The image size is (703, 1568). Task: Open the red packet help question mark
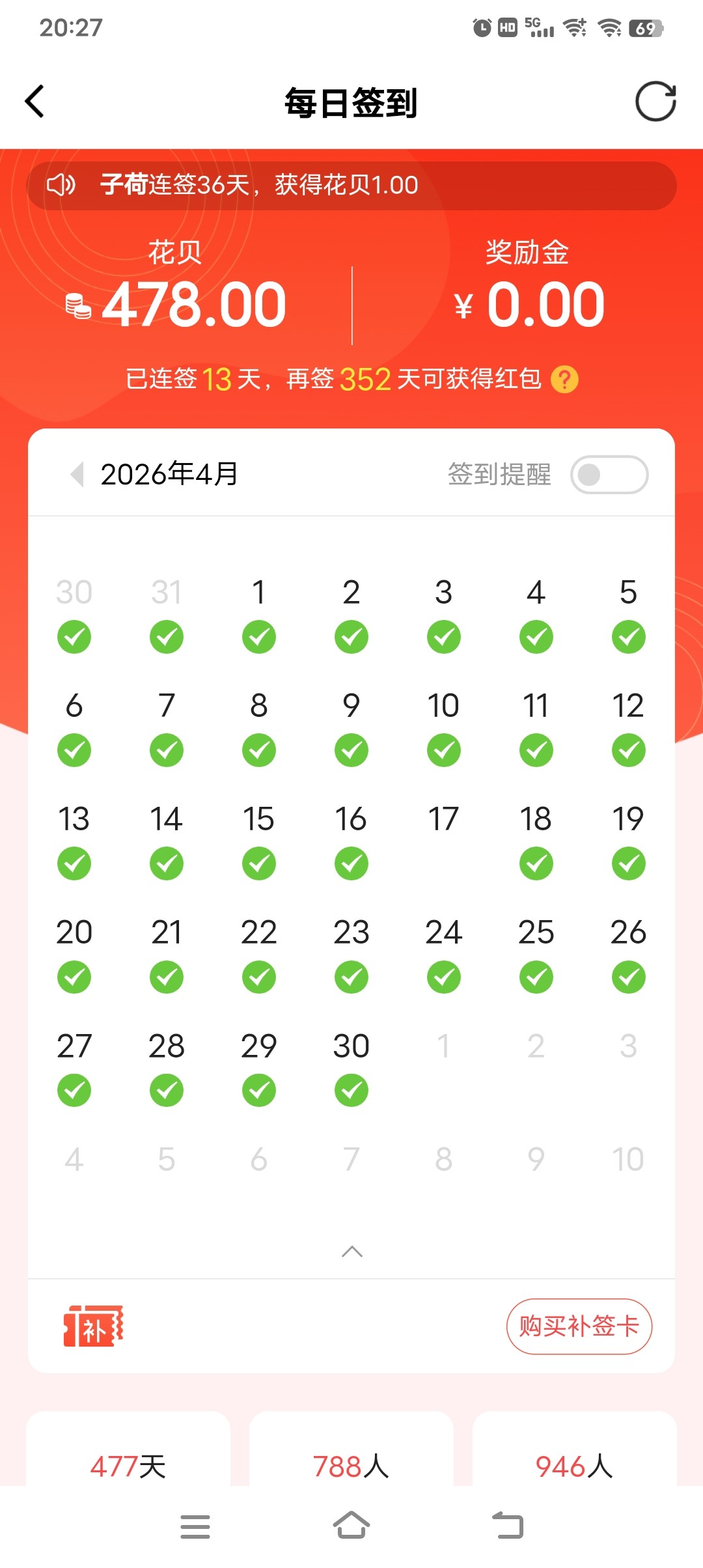pos(564,379)
